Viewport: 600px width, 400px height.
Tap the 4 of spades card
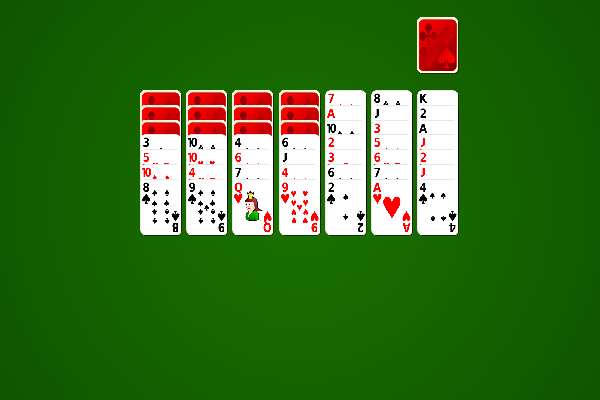click(437, 208)
